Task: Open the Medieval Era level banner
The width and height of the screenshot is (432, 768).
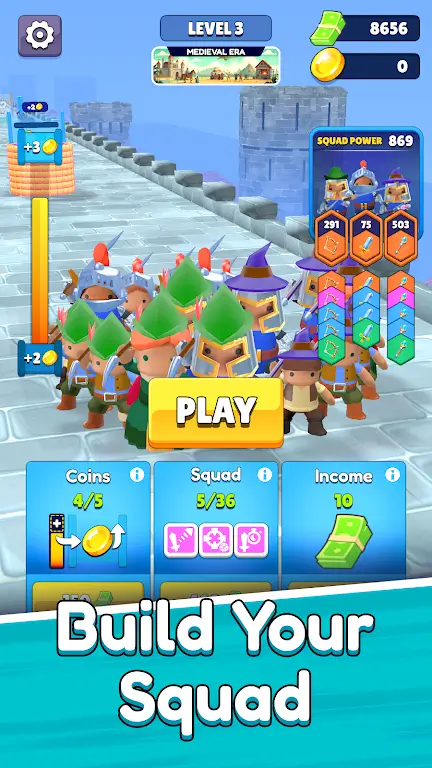Action: click(x=216, y=66)
